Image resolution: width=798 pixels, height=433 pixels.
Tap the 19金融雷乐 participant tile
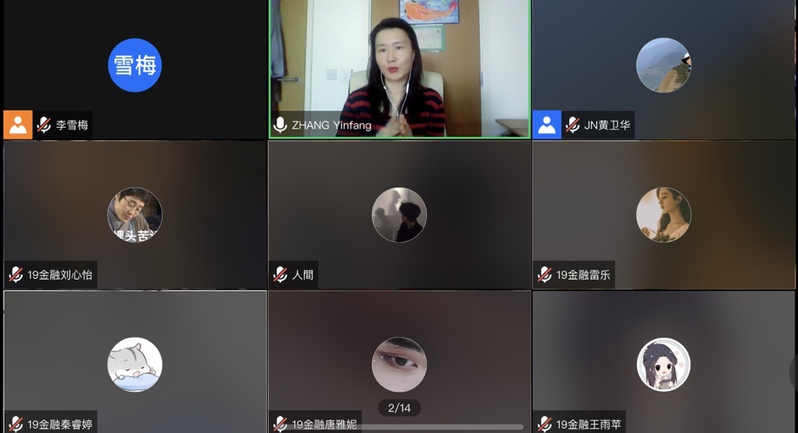coord(664,215)
